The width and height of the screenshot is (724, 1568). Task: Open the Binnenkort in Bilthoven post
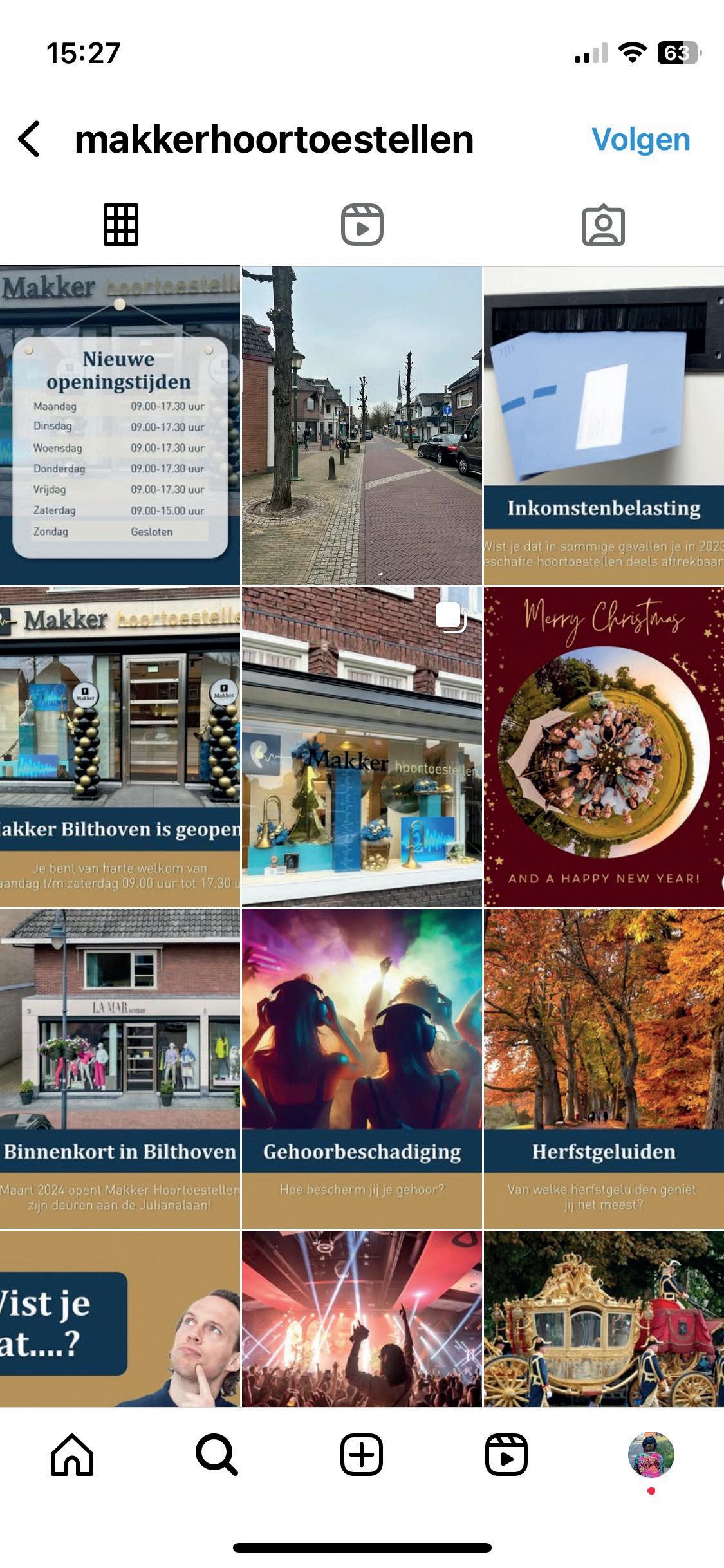click(x=120, y=1069)
